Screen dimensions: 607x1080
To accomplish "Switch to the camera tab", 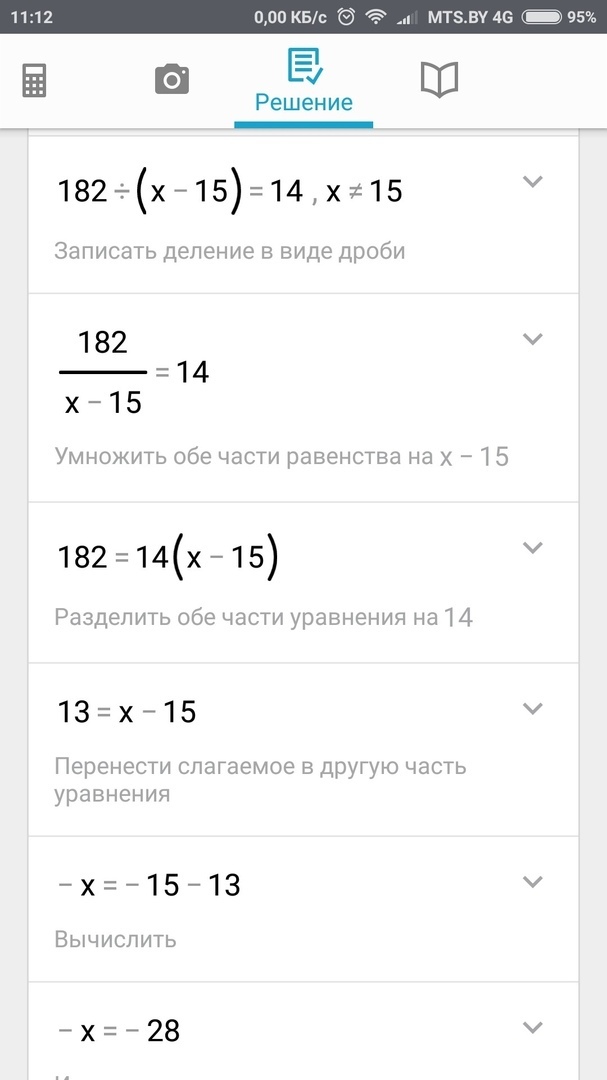I will (x=172, y=79).
